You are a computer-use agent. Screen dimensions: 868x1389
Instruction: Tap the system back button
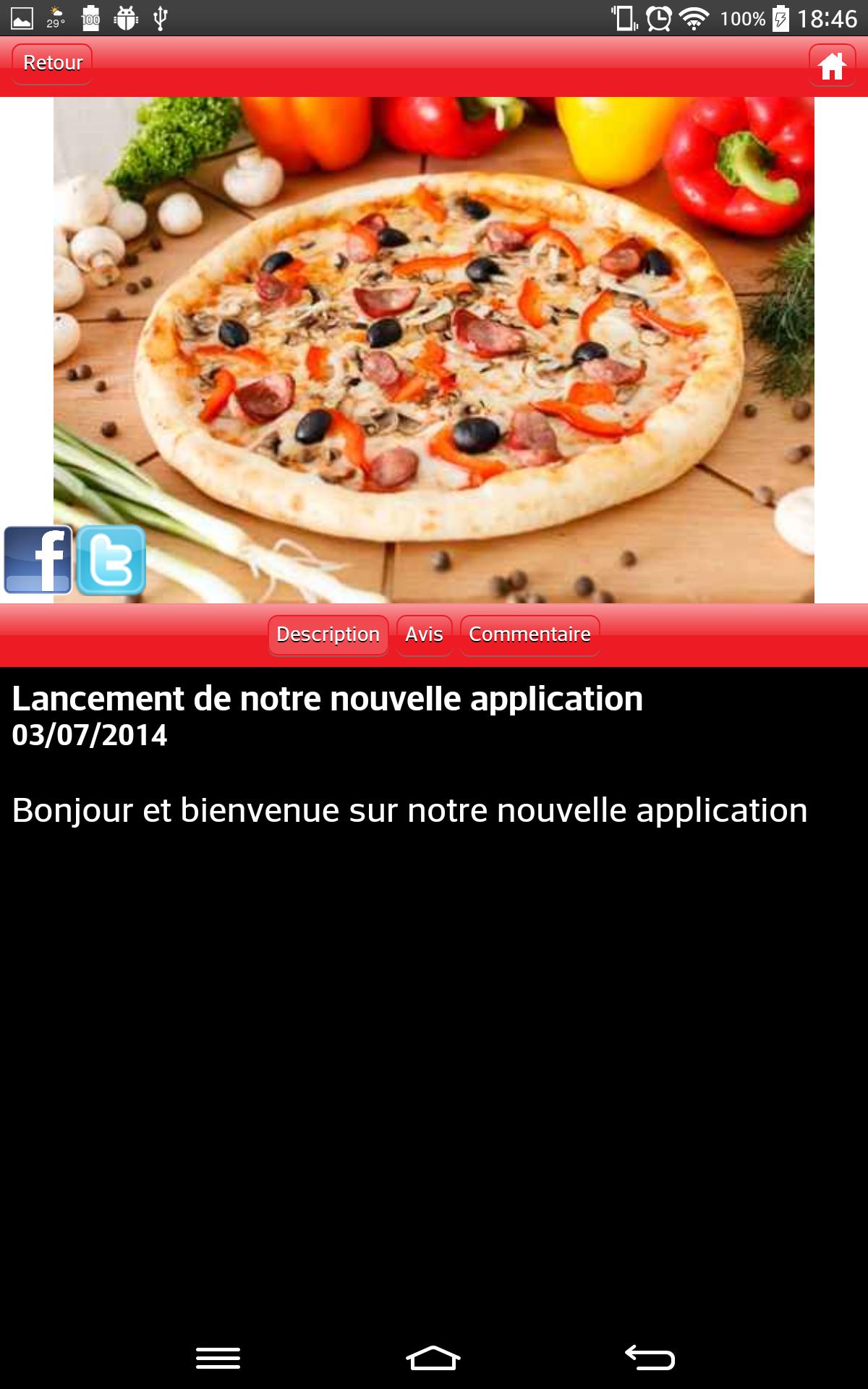coord(650,1357)
